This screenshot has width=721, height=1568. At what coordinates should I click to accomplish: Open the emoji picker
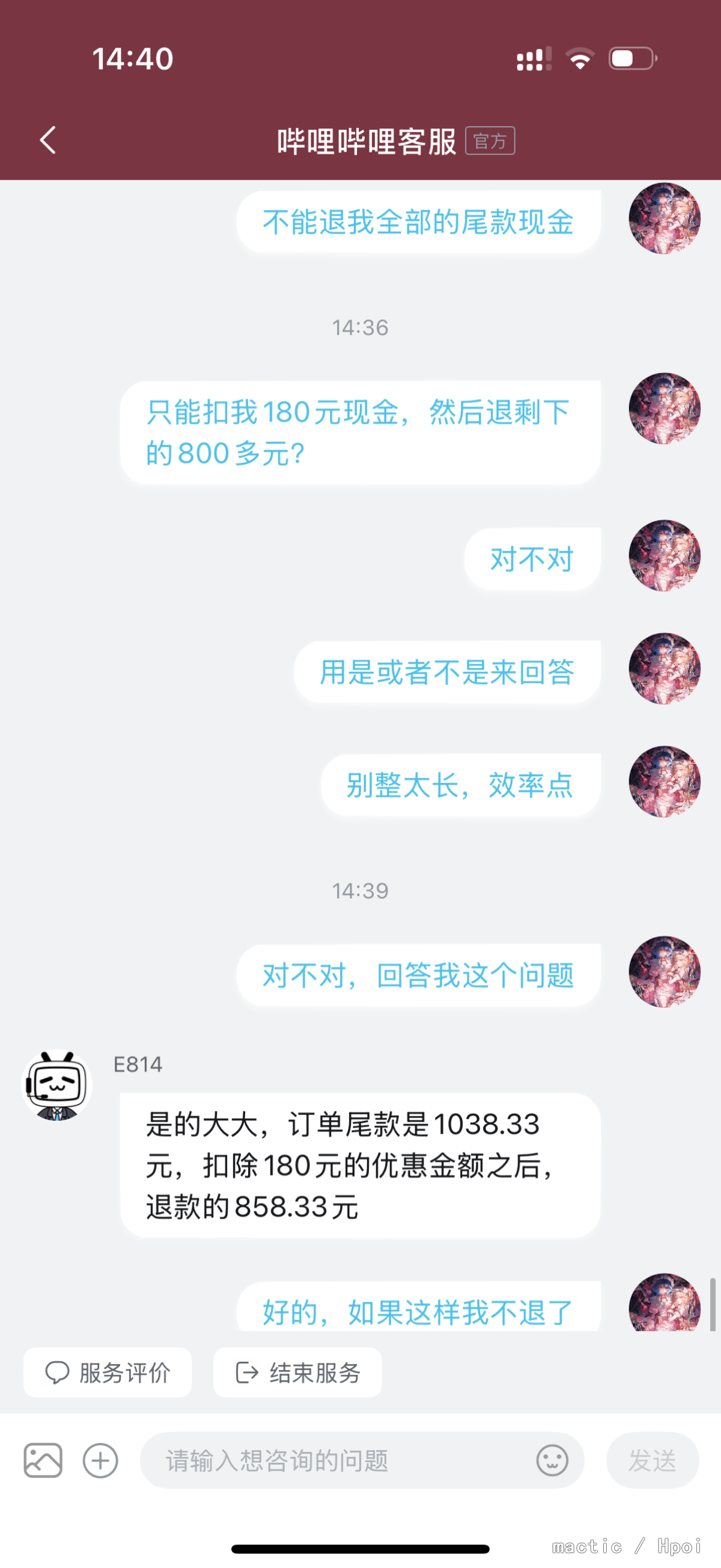[552, 1460]
